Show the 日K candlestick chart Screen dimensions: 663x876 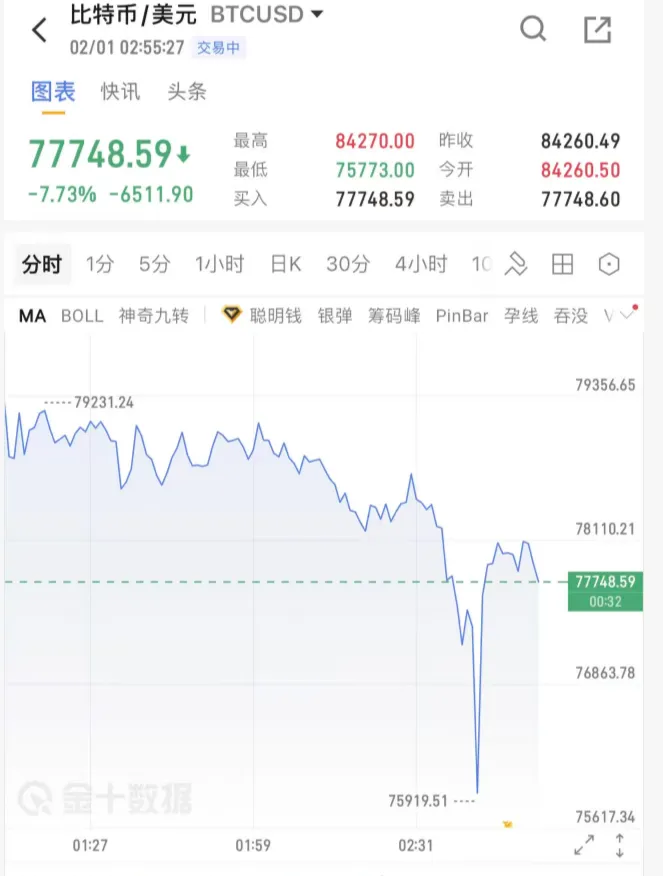286,264
